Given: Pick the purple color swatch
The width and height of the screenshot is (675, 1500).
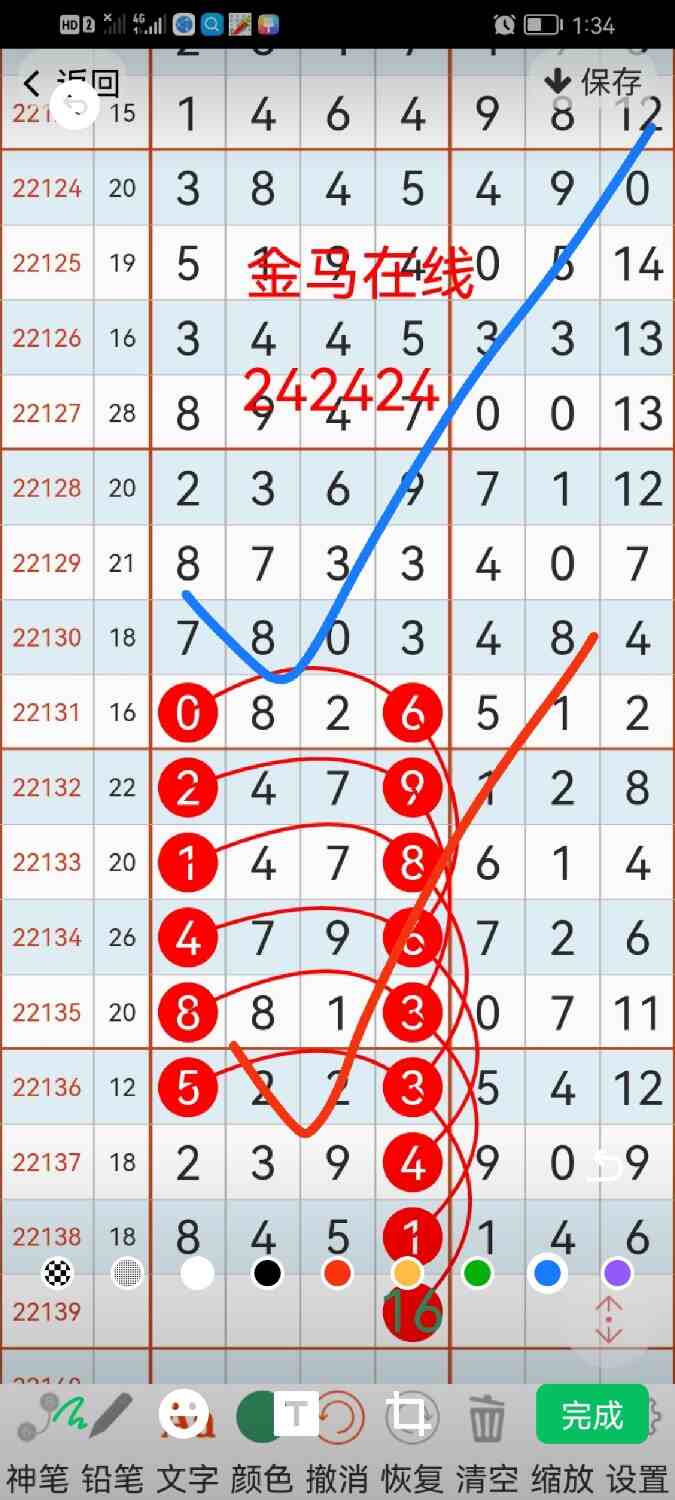Looking at the screenshot, I should [x=617, y=1273].
